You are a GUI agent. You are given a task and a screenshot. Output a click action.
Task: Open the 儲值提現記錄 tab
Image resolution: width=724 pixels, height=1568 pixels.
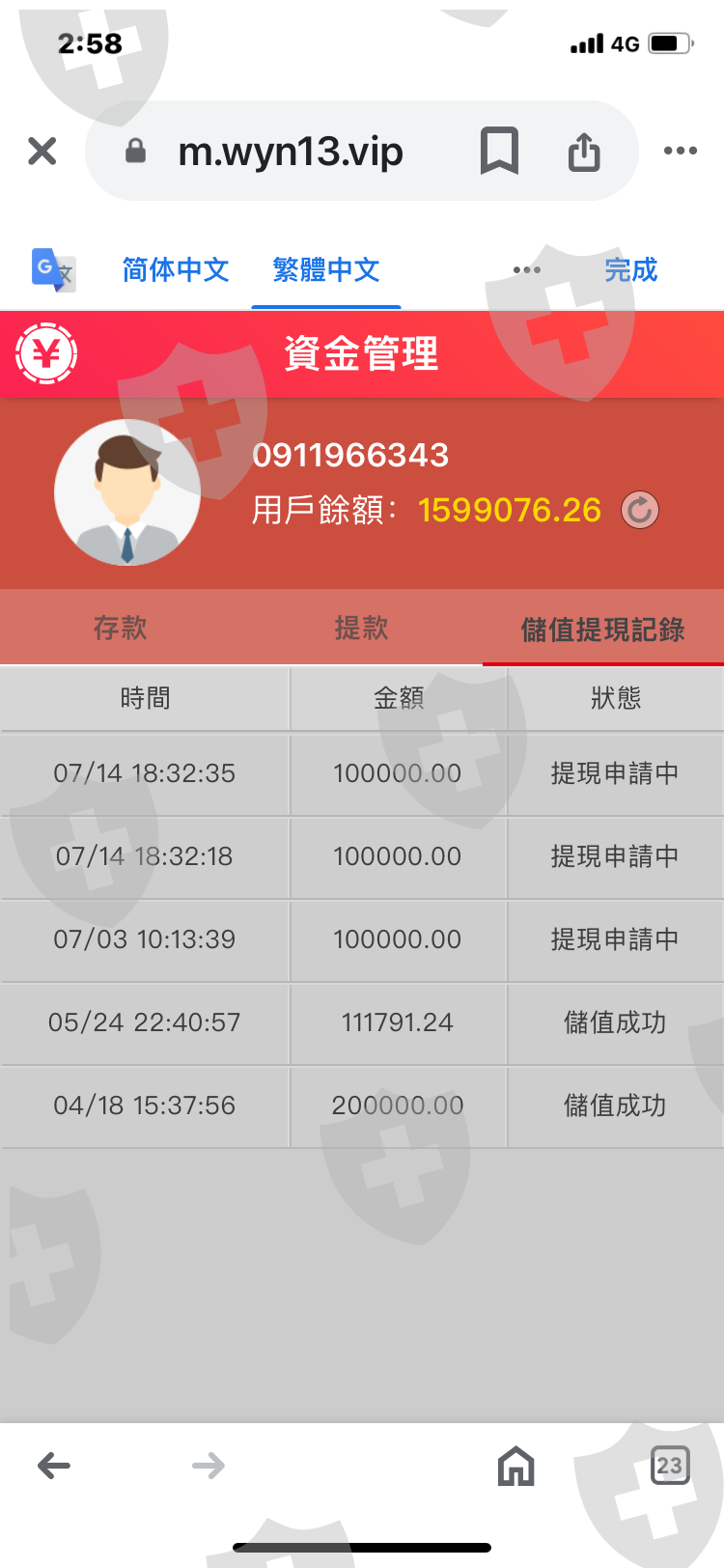[603, 629]
